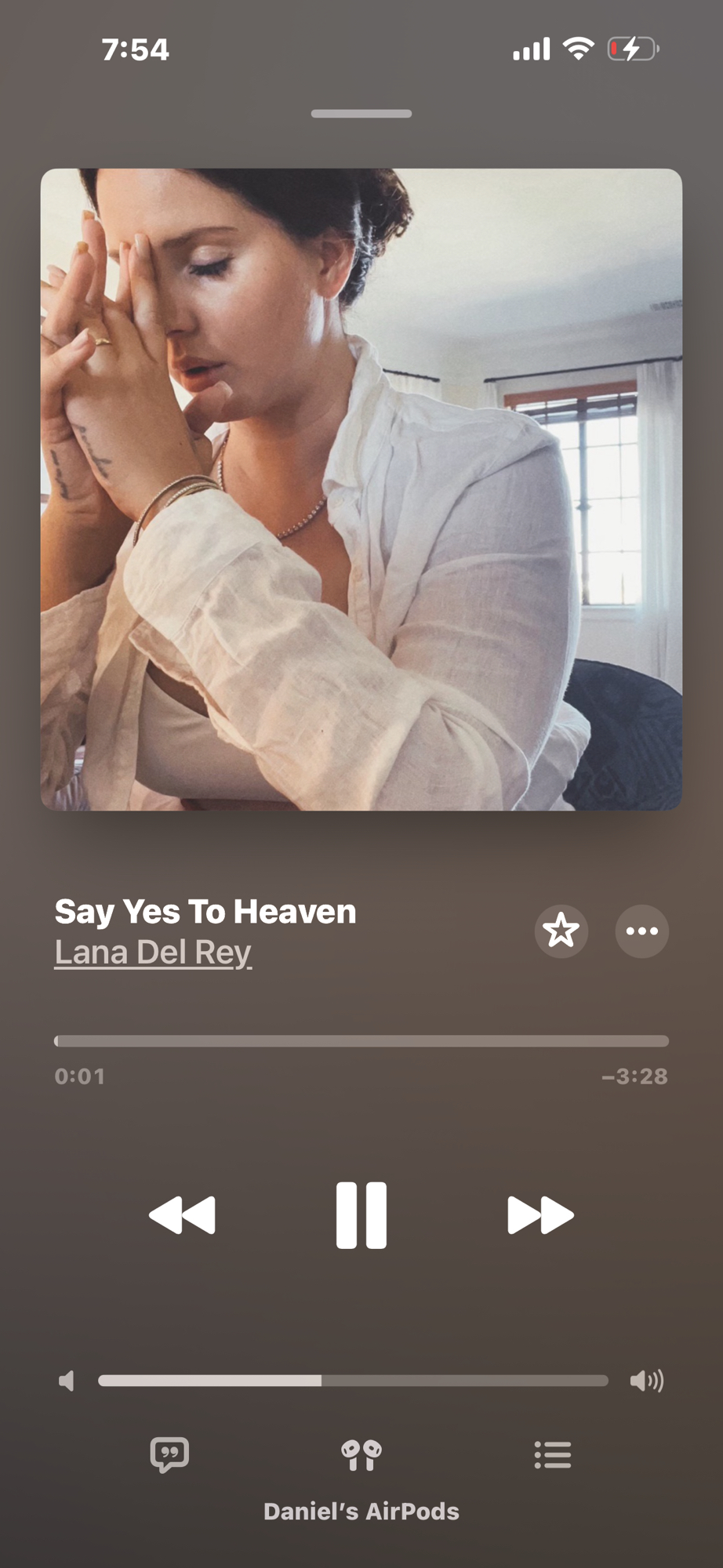Image resolution: width=723 pixels, height=1568 pixels.
Task: Tap the playback progress bar midpoint
Action: (361, 1041)
